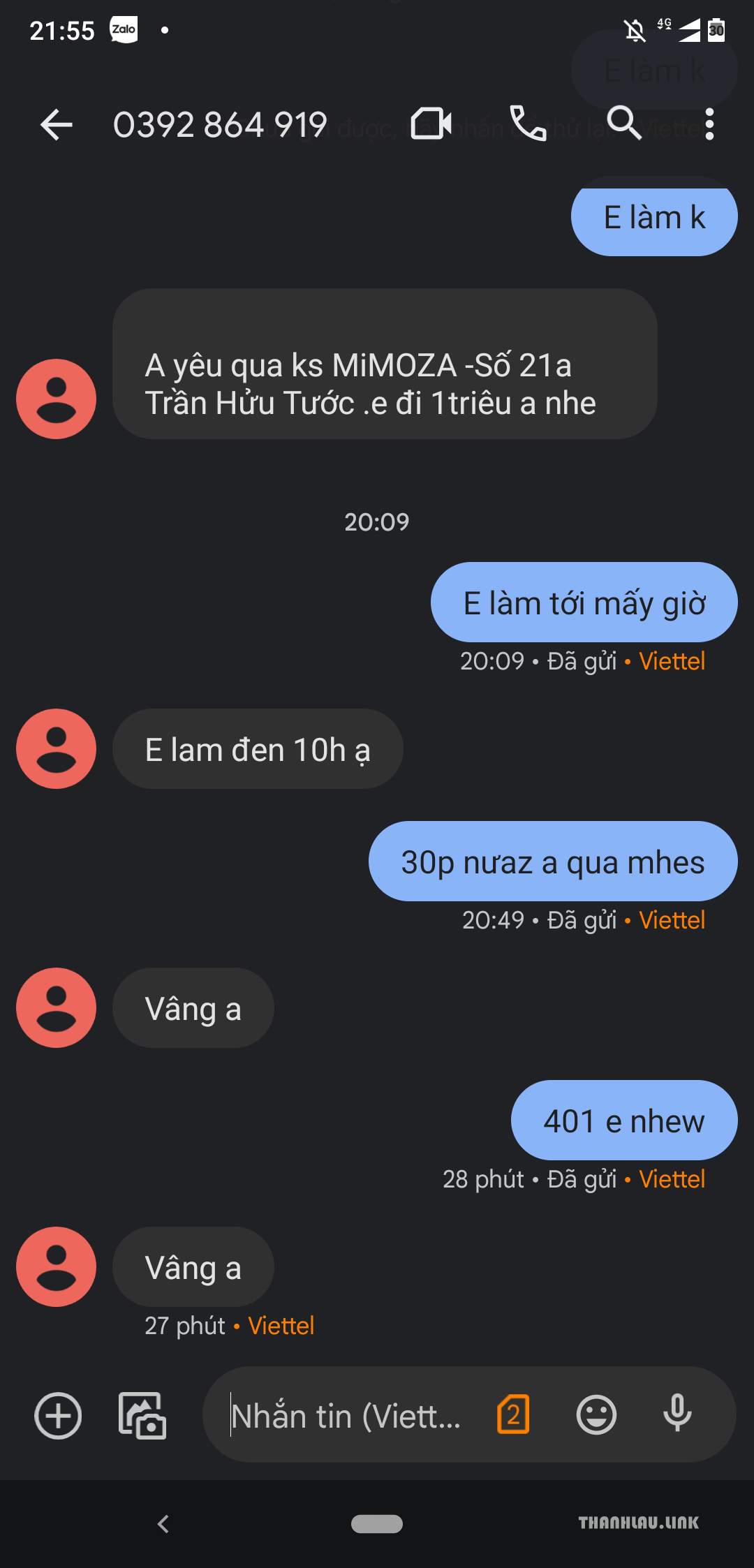The width and height of the screenshot is (754, 1568).
Task: Search within this conversation
Action: pyautogui.click(x=624, y=123)
